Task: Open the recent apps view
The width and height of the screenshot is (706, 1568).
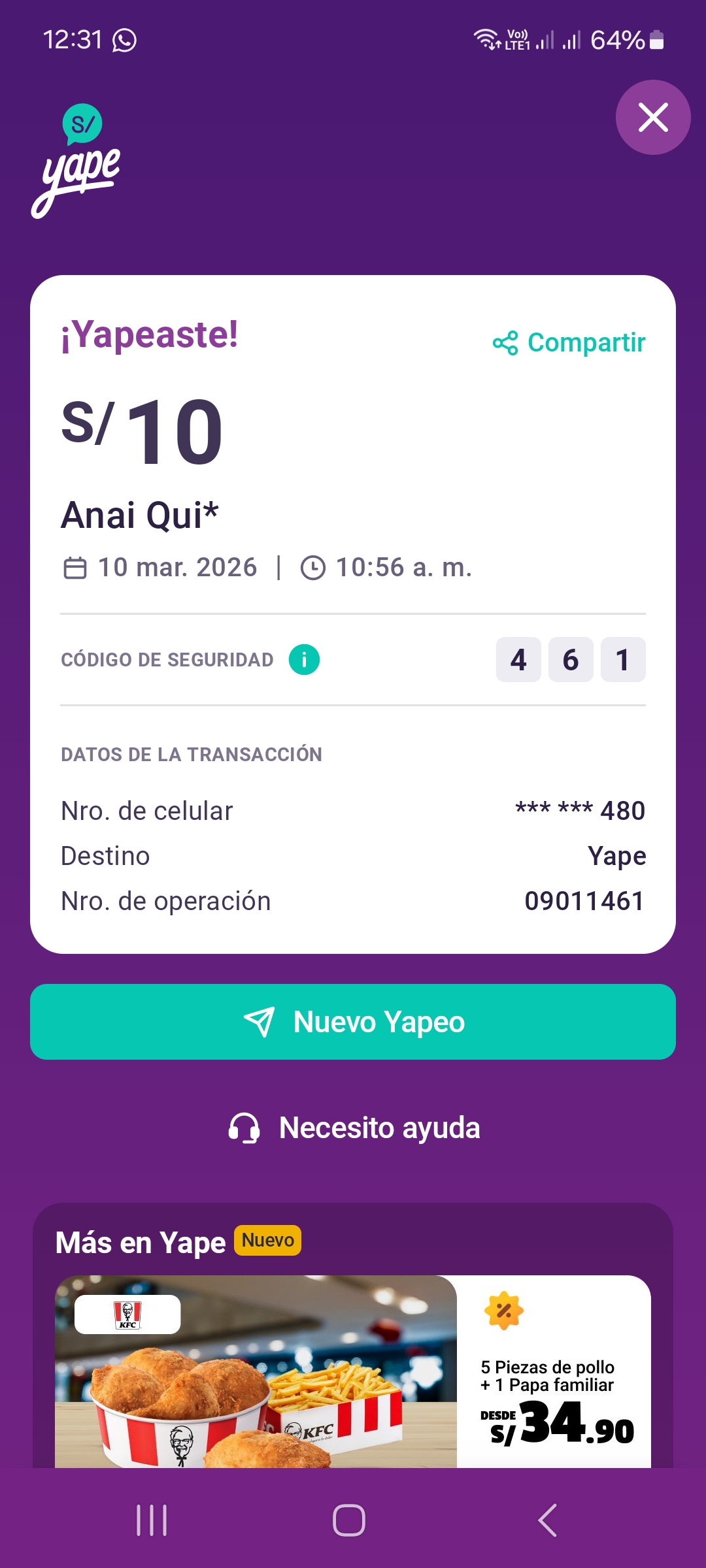Action: coord(152,1520)
